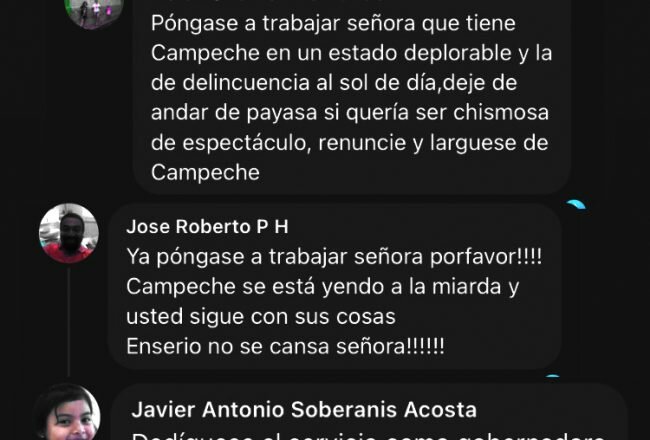
Task: Open Jose Roberto P H's name link
Action: click(x=208, y=227)
